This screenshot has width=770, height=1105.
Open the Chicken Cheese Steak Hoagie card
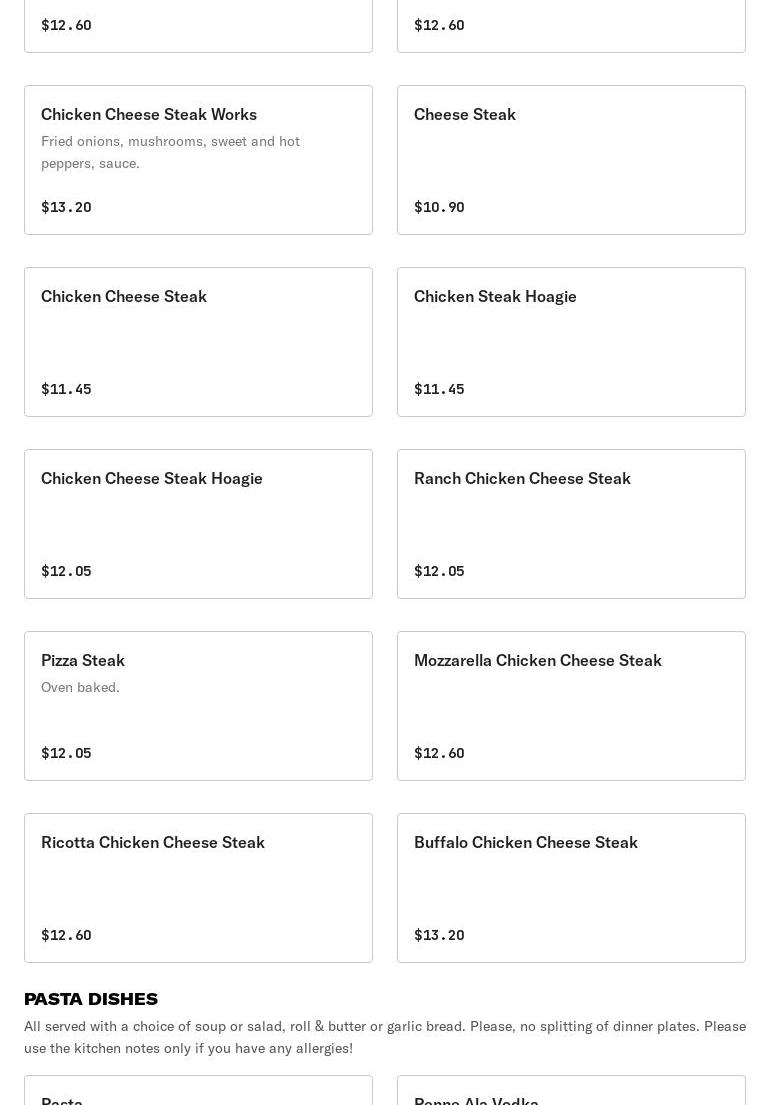[198, 524]
